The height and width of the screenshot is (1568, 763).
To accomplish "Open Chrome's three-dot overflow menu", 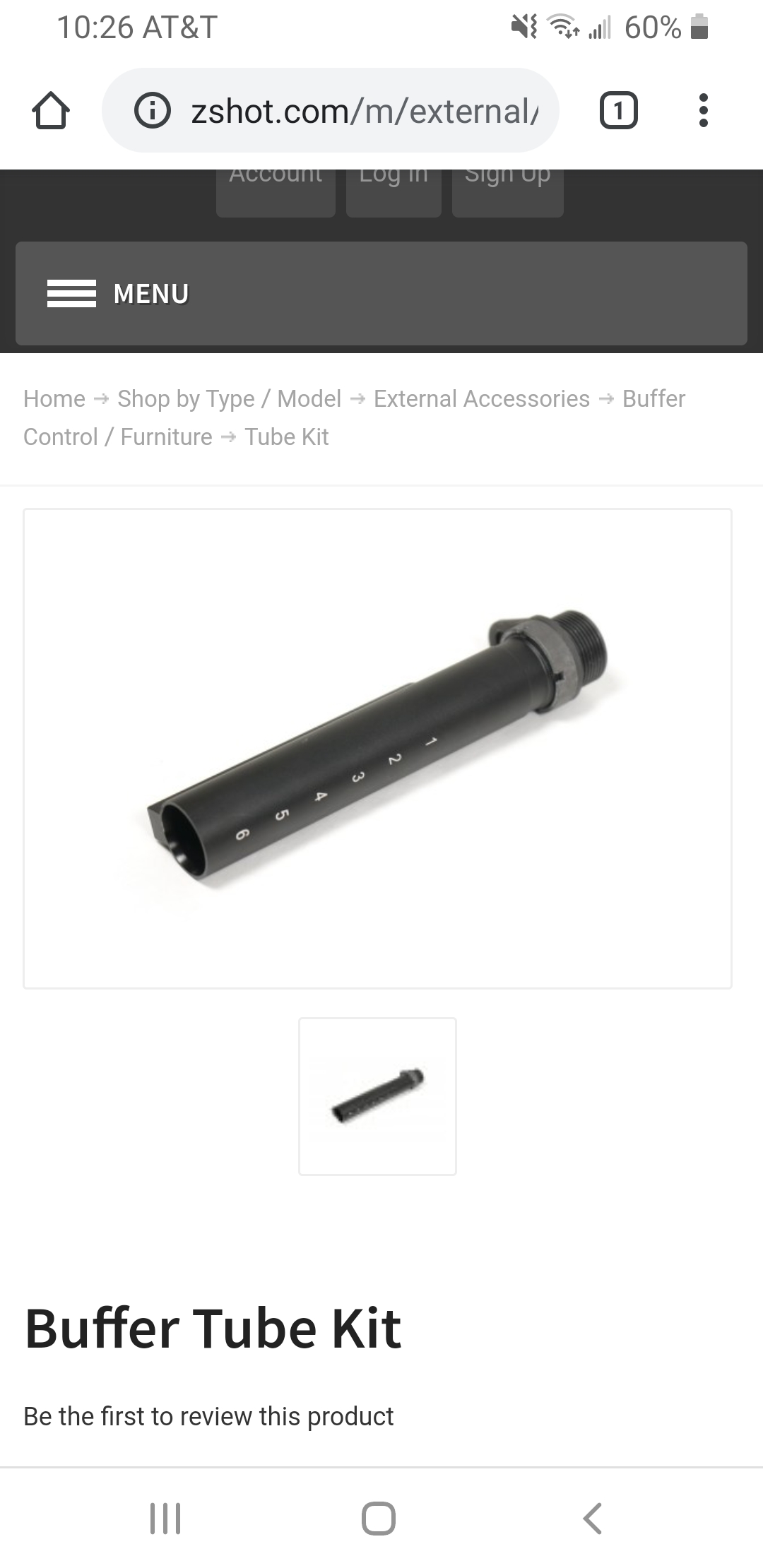I will tap(703, 111).
